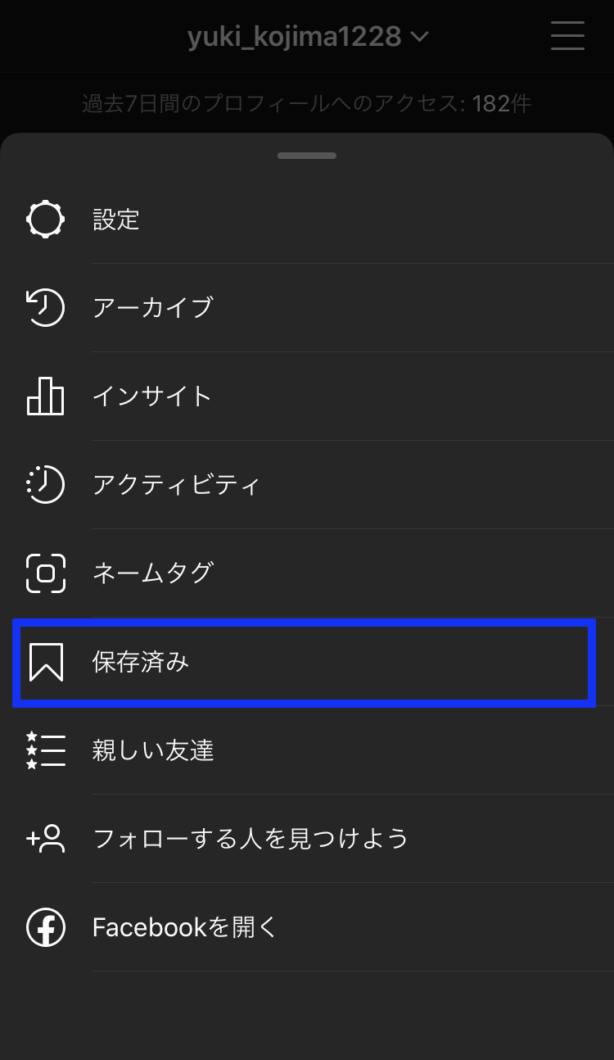Tap the sheet's drag handle
The width and height of the screenshot is (614, 1060).
(x=307, y=156)
